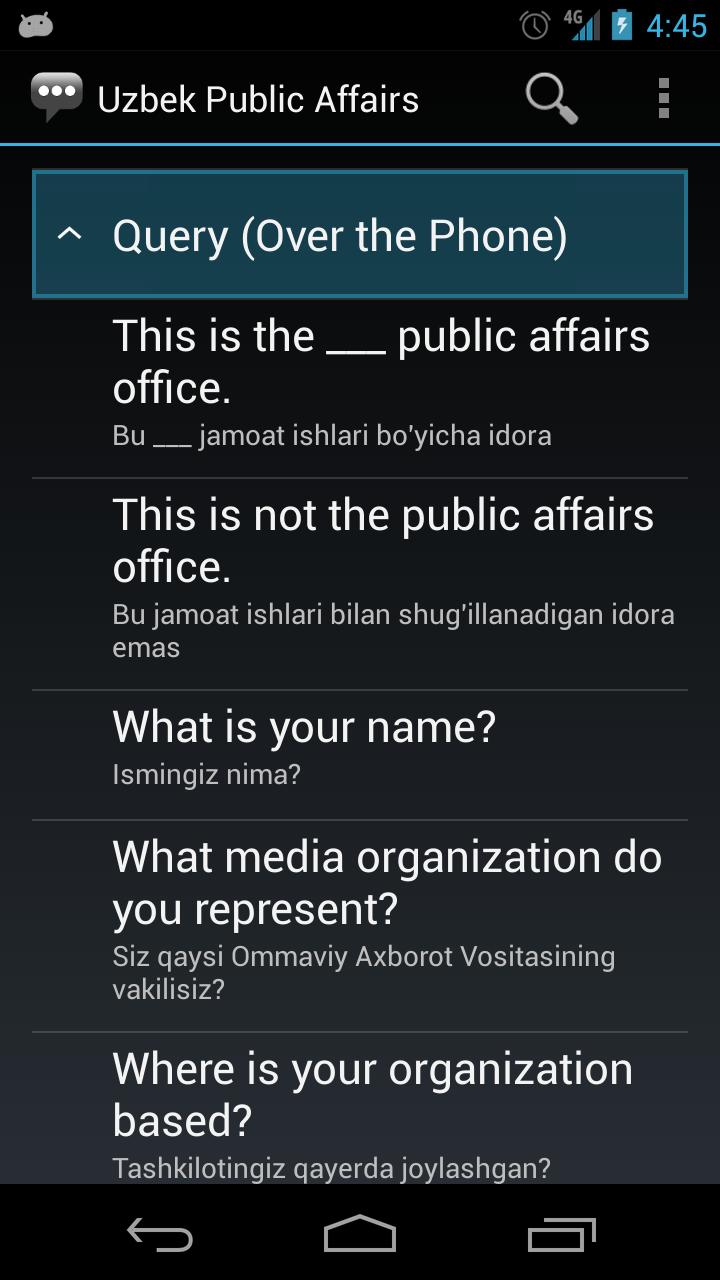Open the search icon in the action bar
This screenshot has height=1280, width=720.
click(549, 97)
